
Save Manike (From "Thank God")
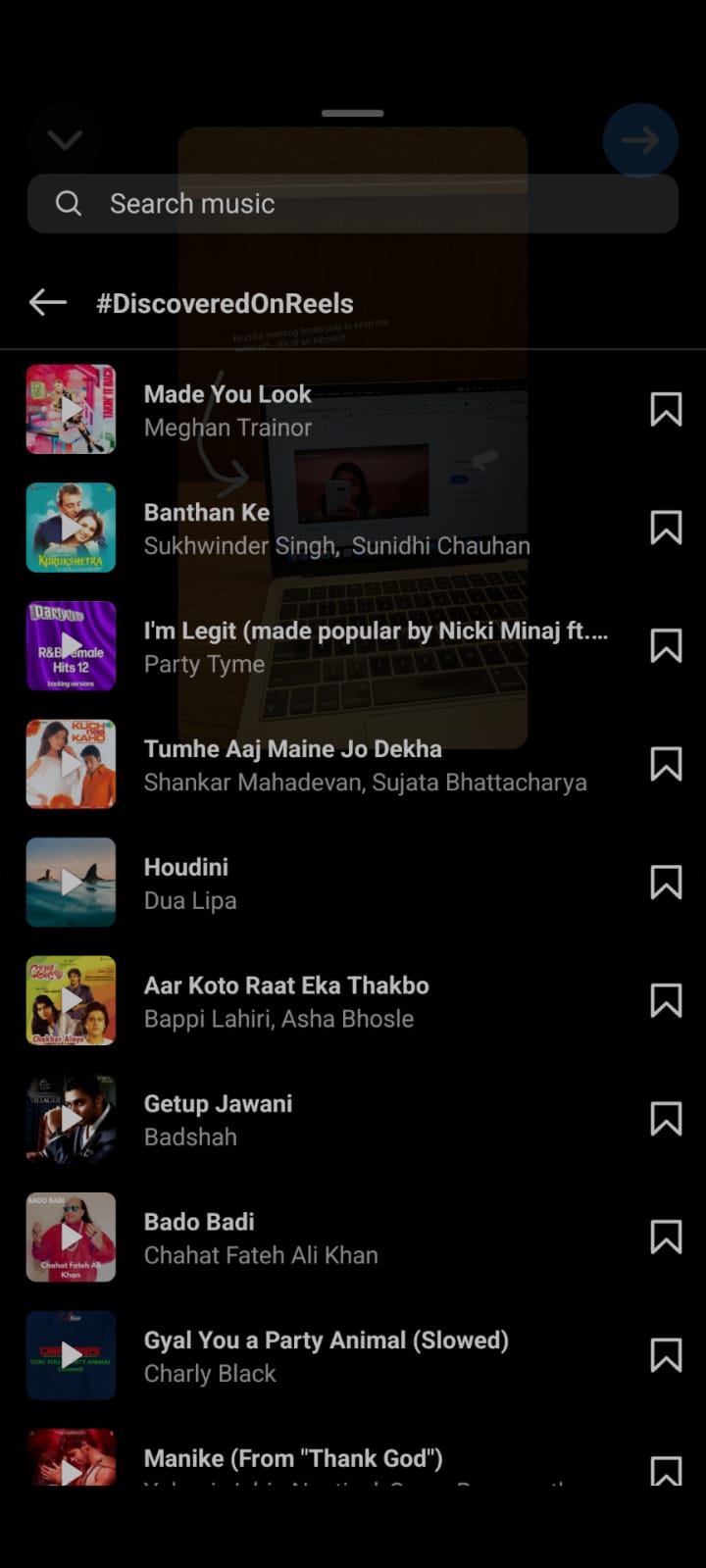point(666,1470)
